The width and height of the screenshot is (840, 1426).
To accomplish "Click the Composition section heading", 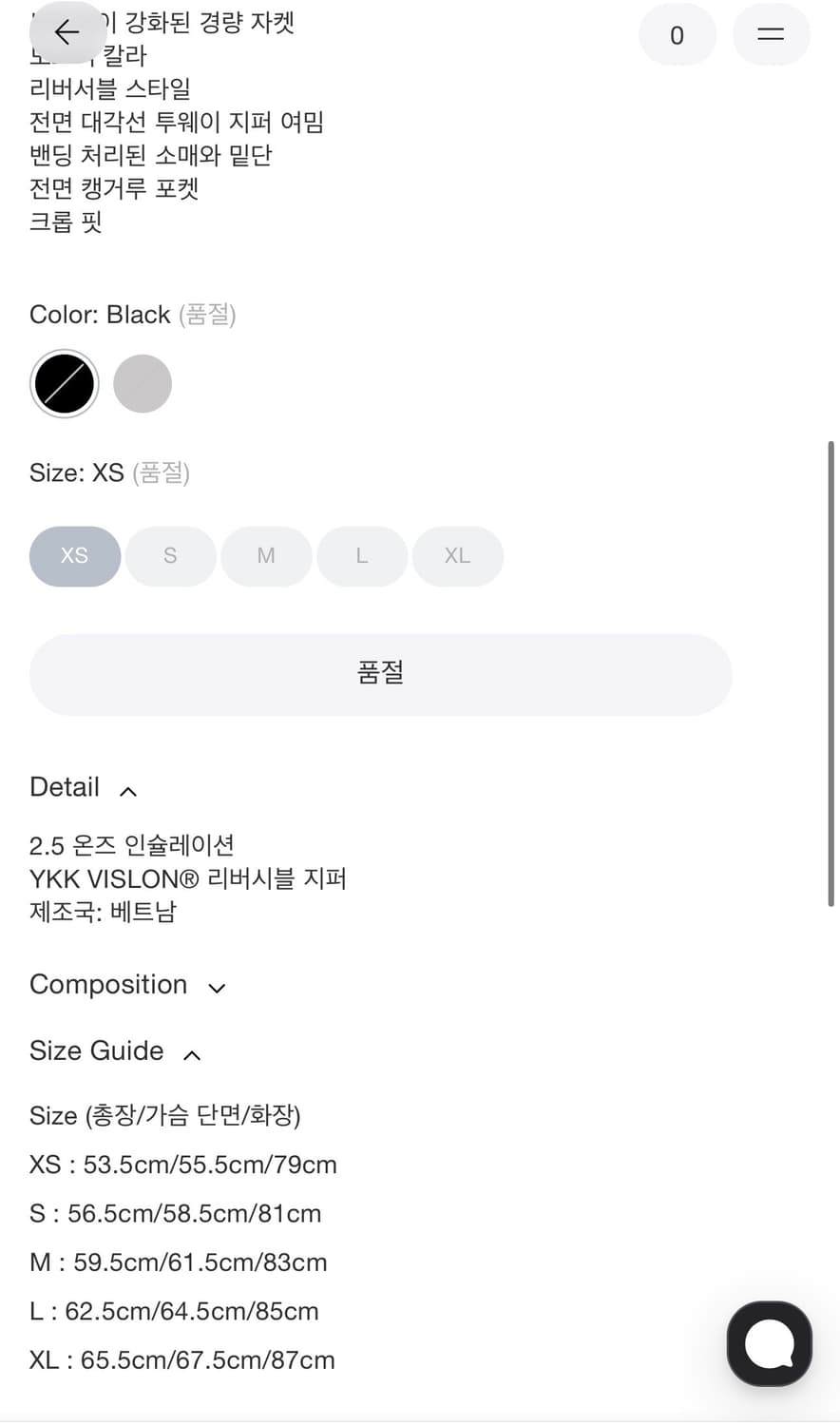I will point(108,985).
